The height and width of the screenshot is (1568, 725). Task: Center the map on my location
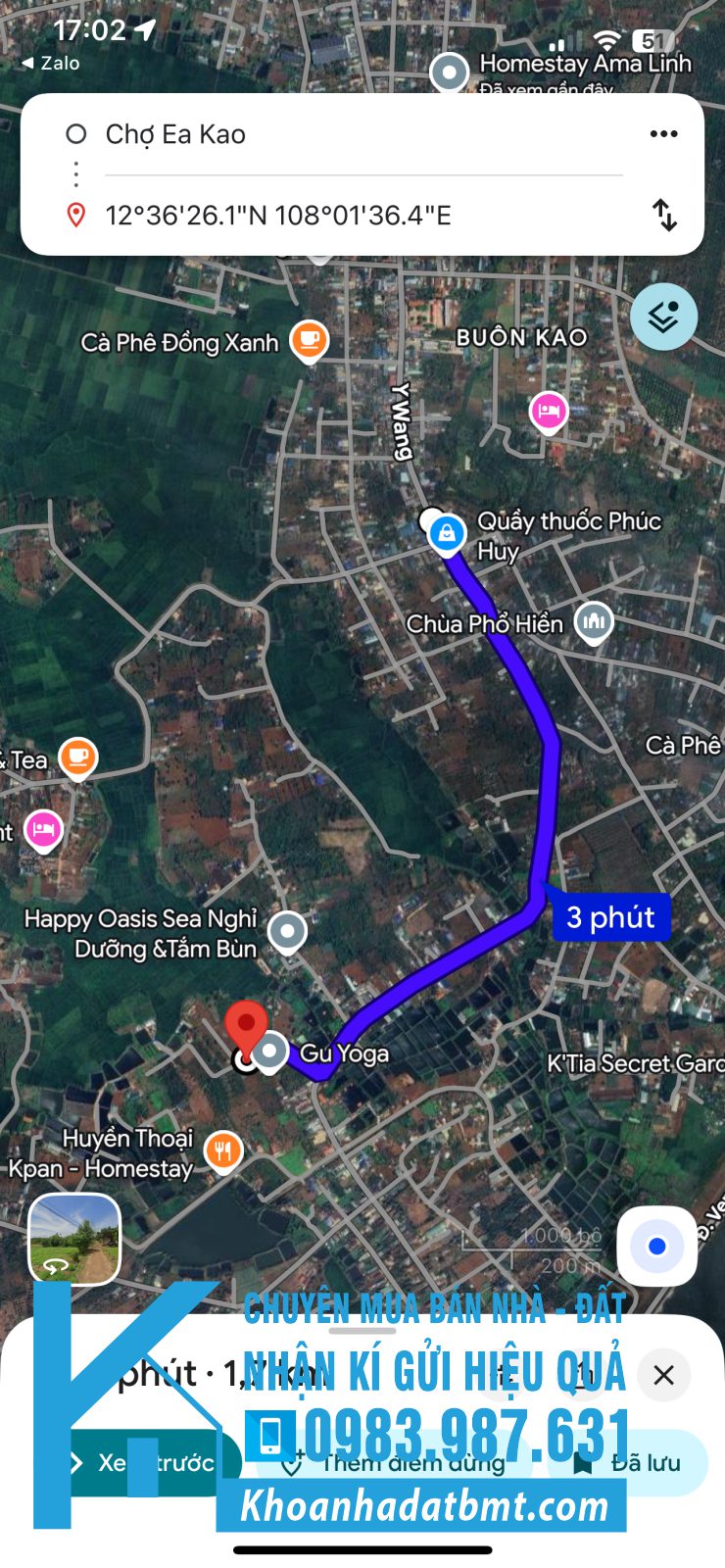point(656,1246)
